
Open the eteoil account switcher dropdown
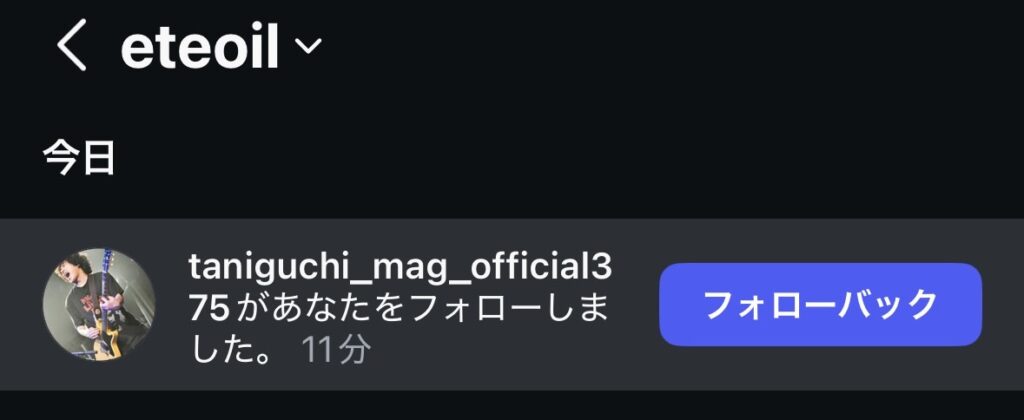pos(309,46)
